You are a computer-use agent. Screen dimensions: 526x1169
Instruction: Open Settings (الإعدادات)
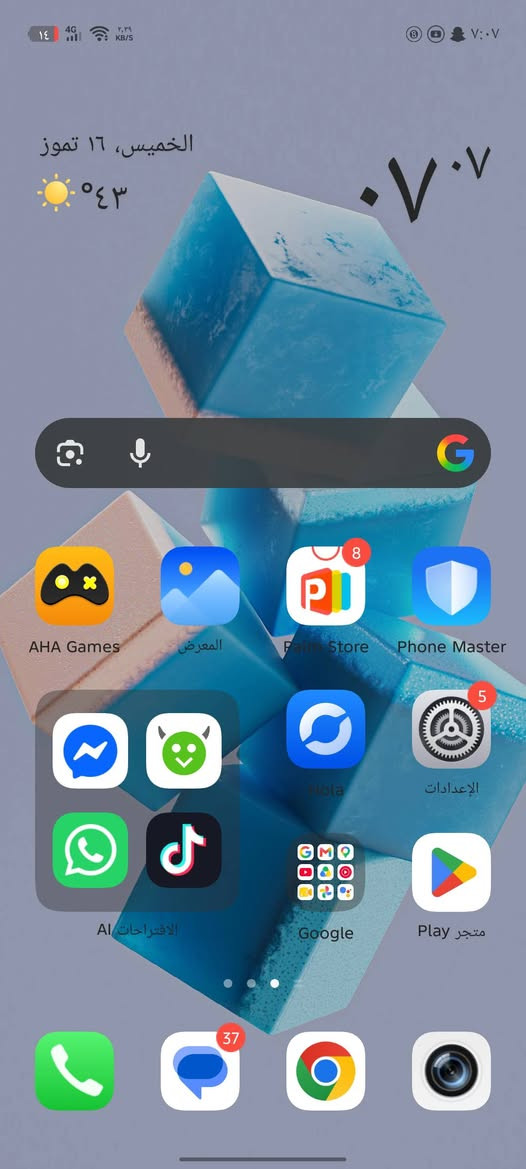click(x=451, y=729)
